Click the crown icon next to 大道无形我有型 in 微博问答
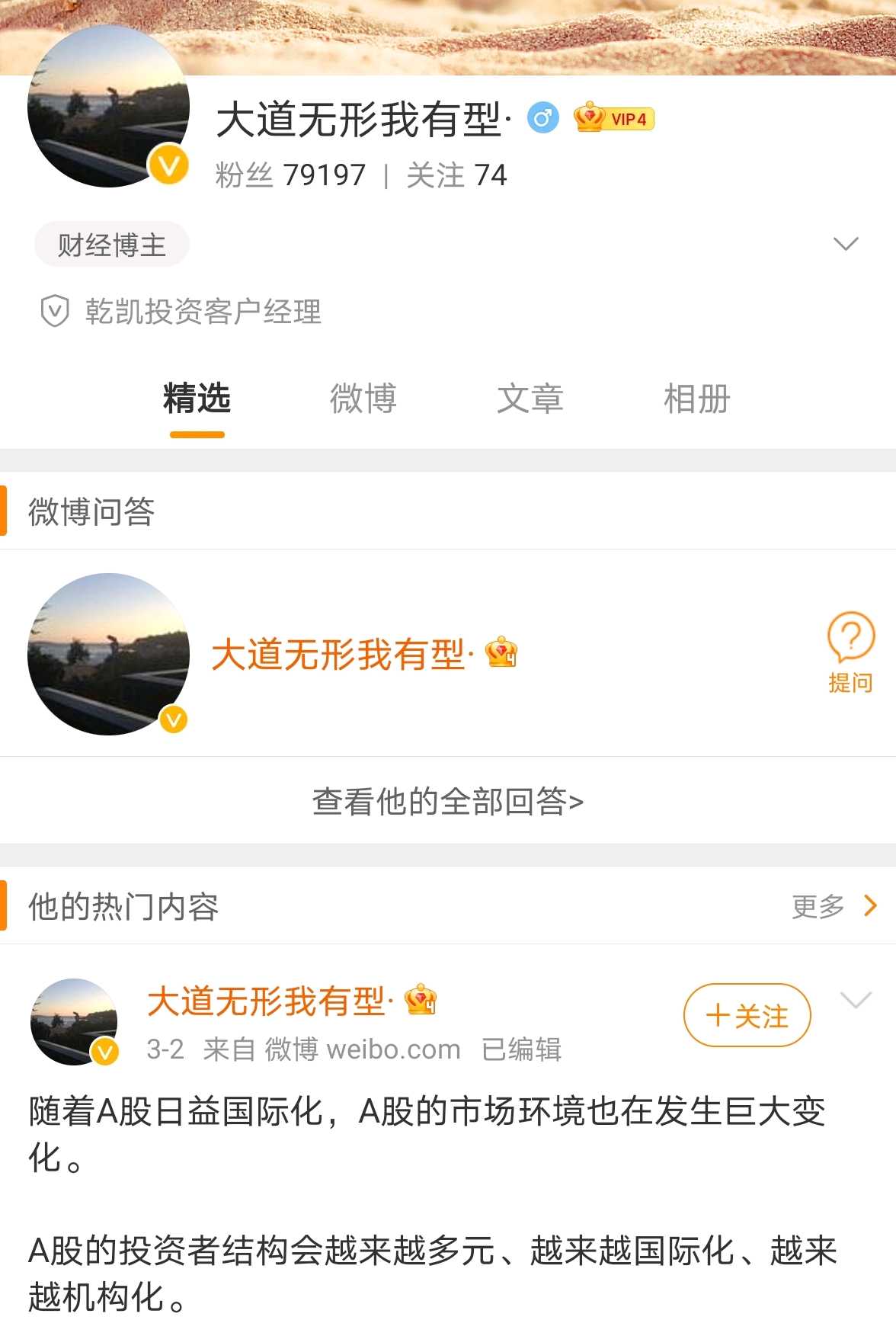 (503, 653)
